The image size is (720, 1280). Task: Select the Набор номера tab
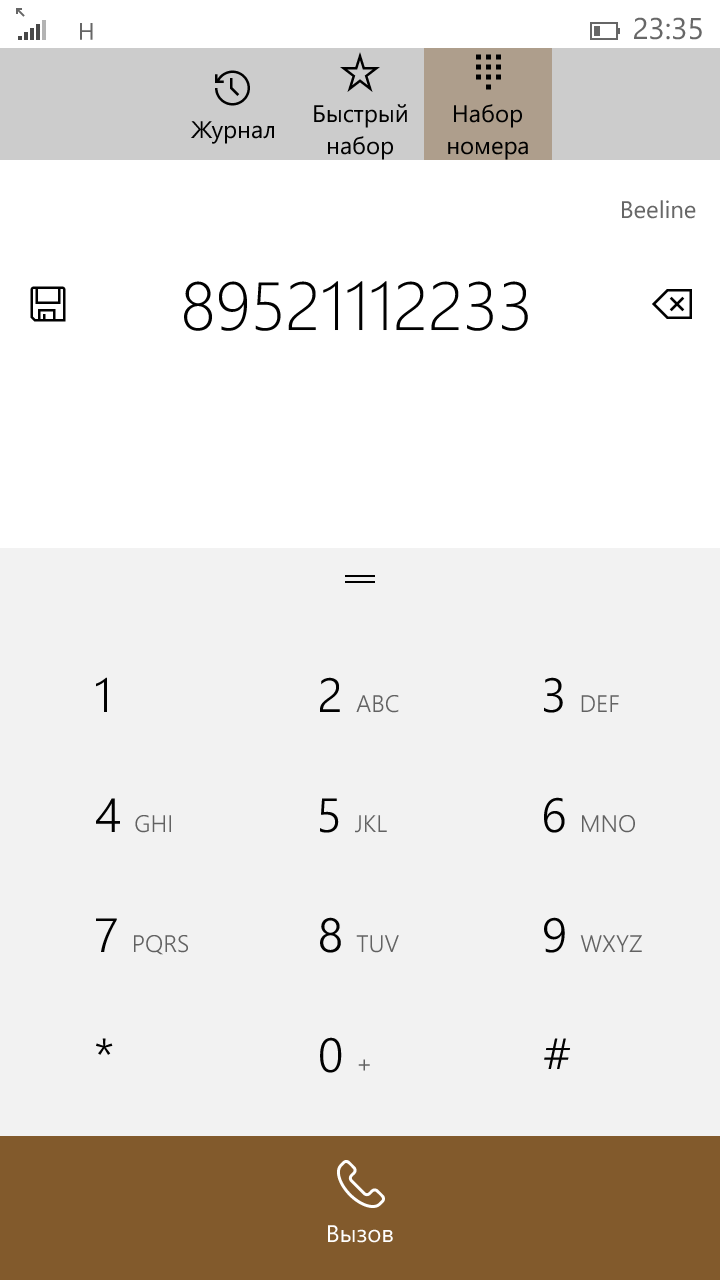(x=487, y=105)
